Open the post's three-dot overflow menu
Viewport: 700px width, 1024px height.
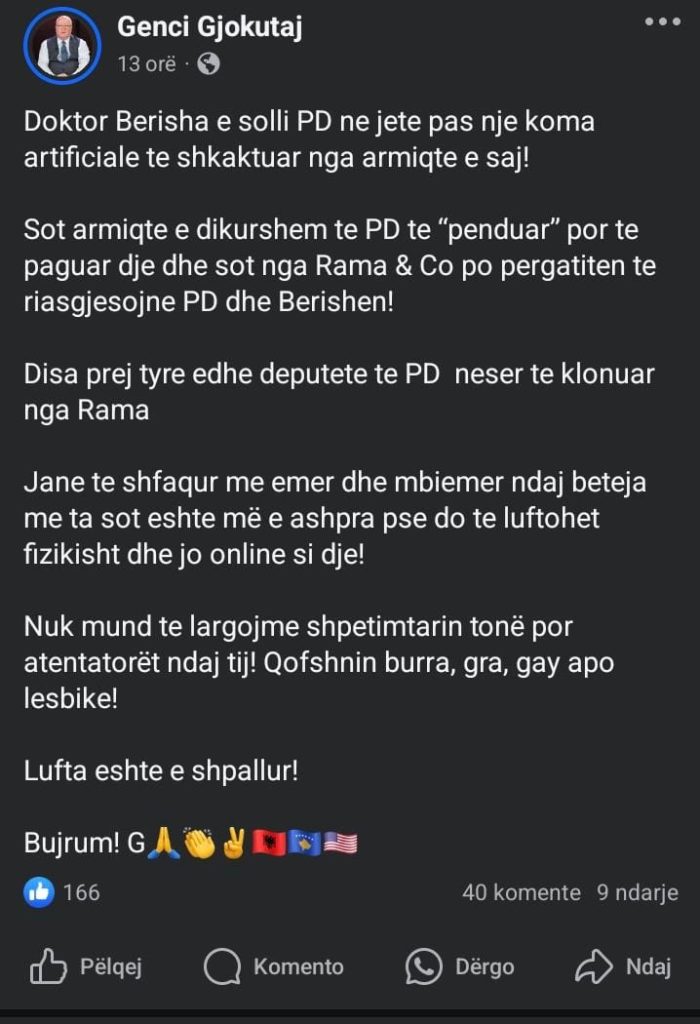pos(662,23)
